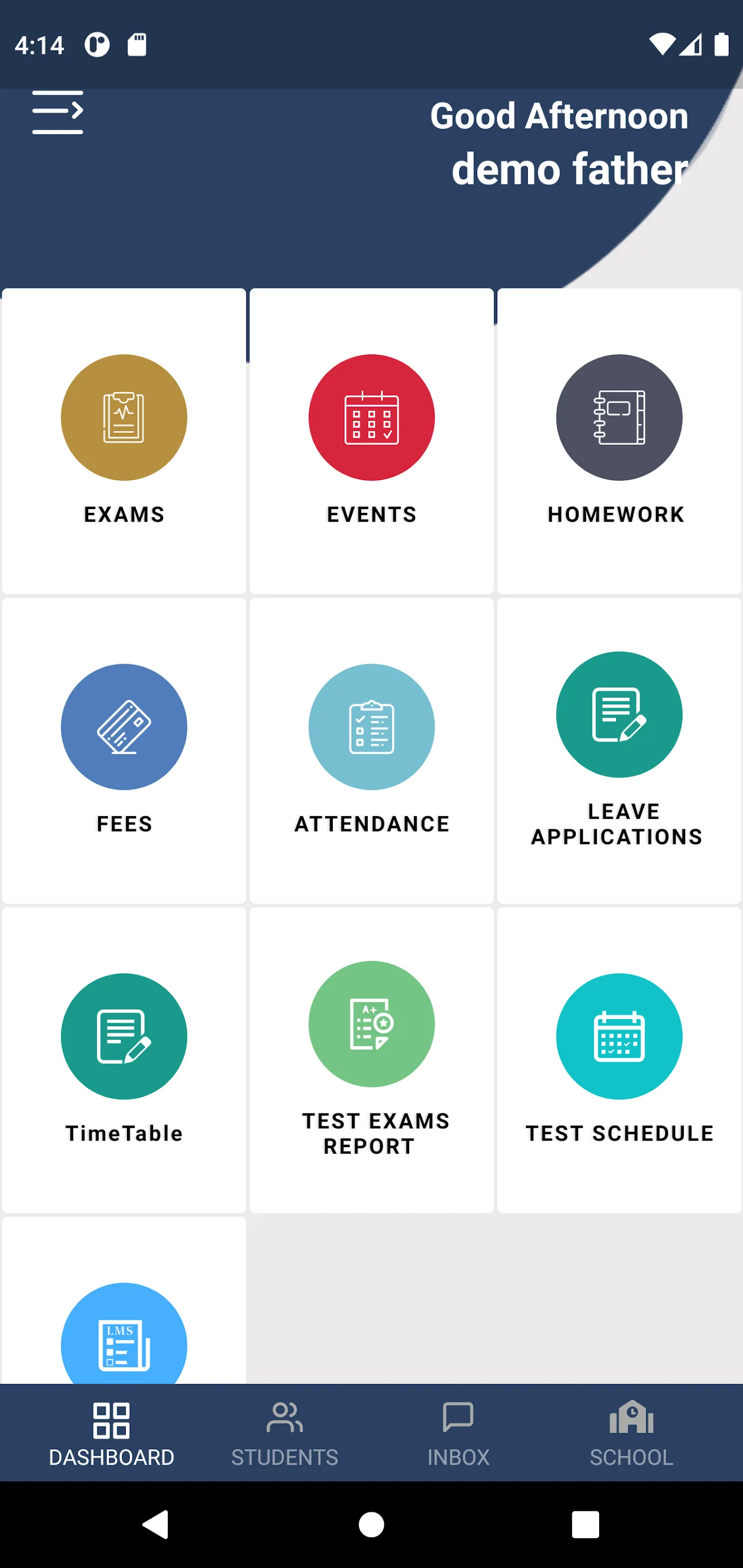Switch to the Students tab
743x1568 pixels.
(x=284, y=1434)
